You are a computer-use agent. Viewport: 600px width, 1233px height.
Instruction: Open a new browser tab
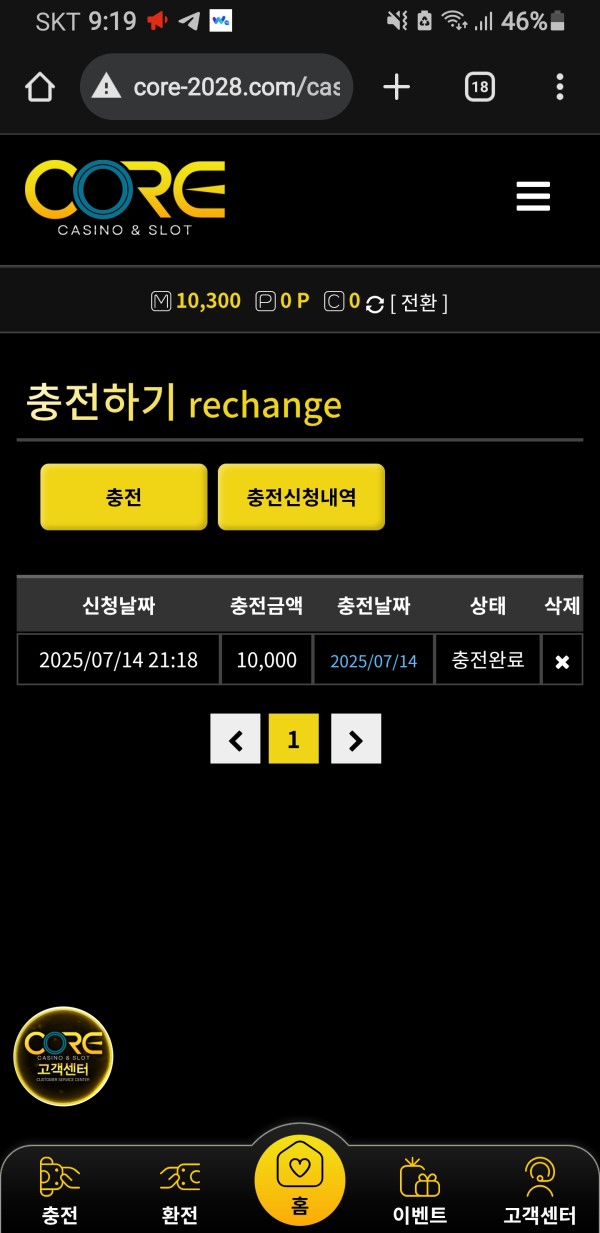pos(397,88)
